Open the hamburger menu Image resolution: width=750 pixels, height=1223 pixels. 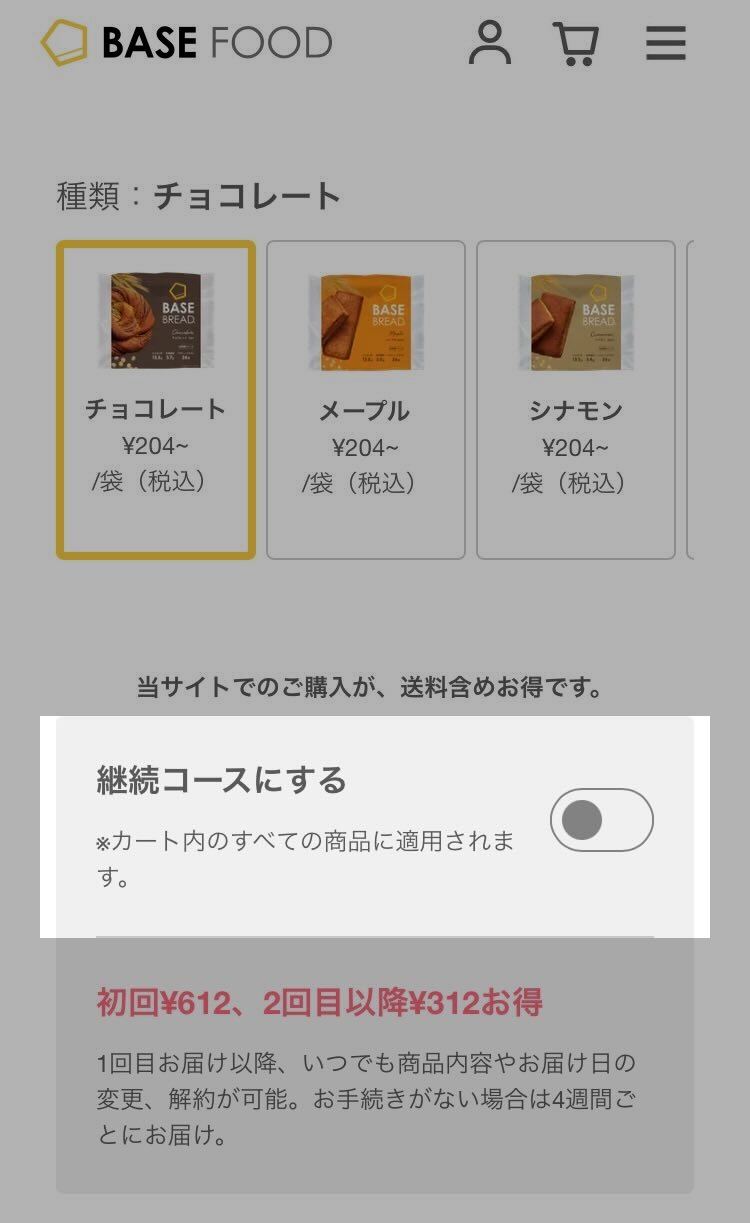665,44
